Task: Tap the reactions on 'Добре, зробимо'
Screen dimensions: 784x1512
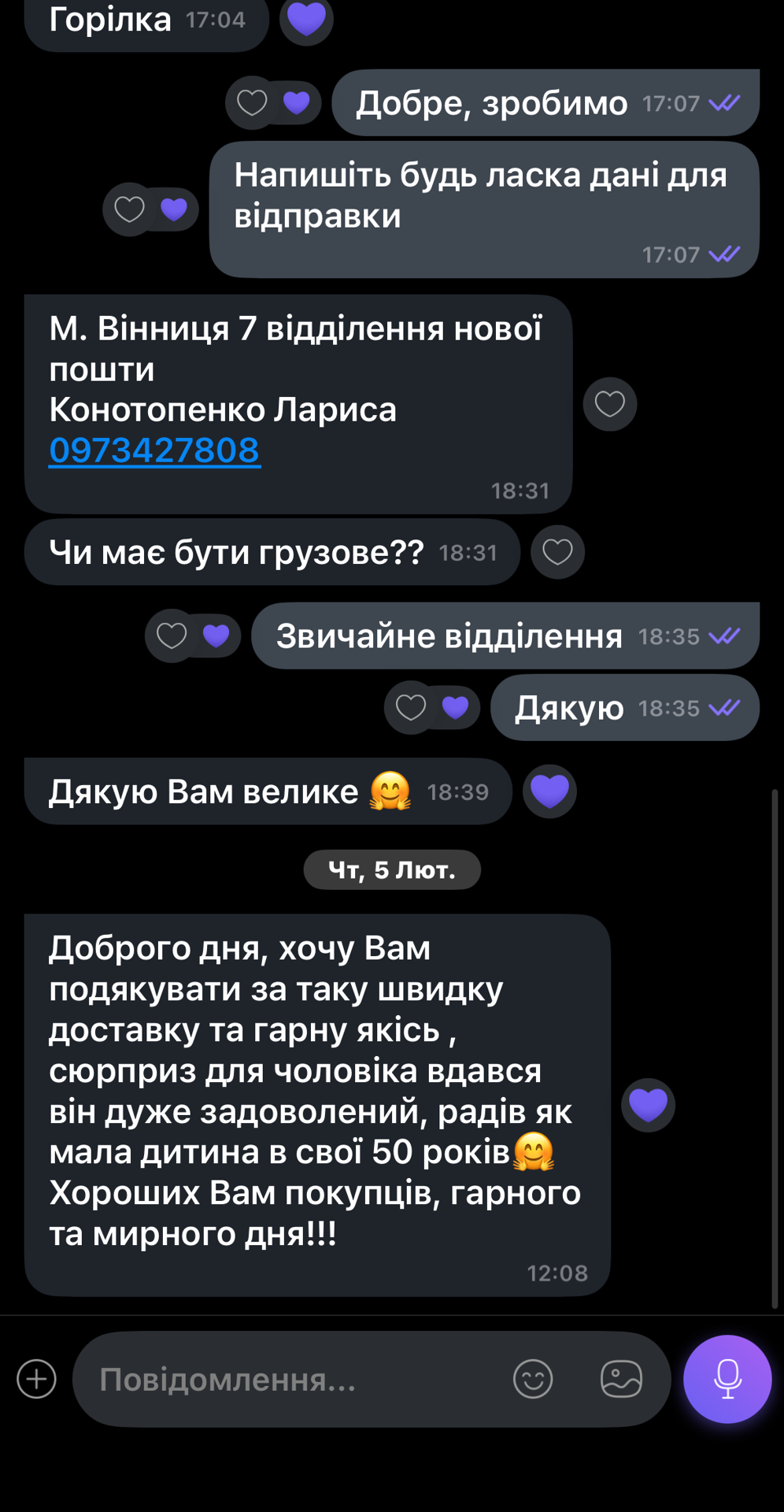Action: pyautogui.click(x=273, y=103)
